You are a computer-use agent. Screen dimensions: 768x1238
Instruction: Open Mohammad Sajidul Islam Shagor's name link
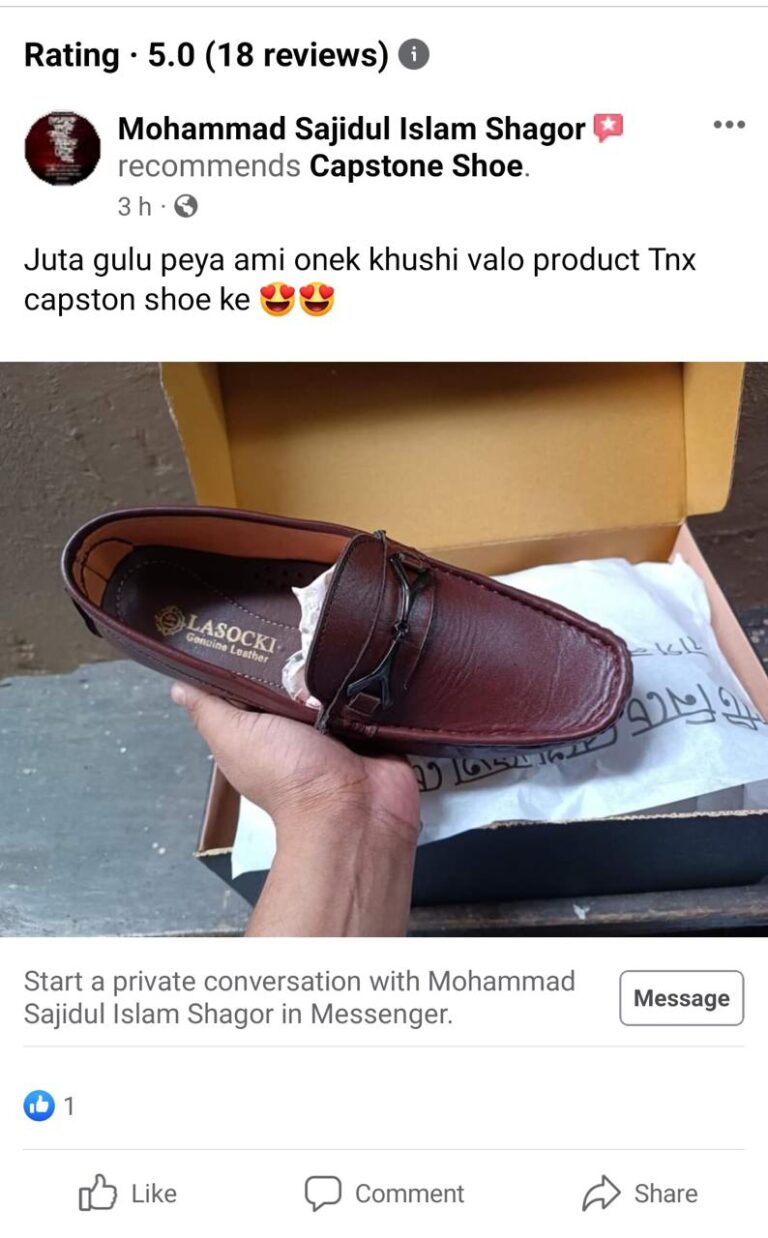351,129
